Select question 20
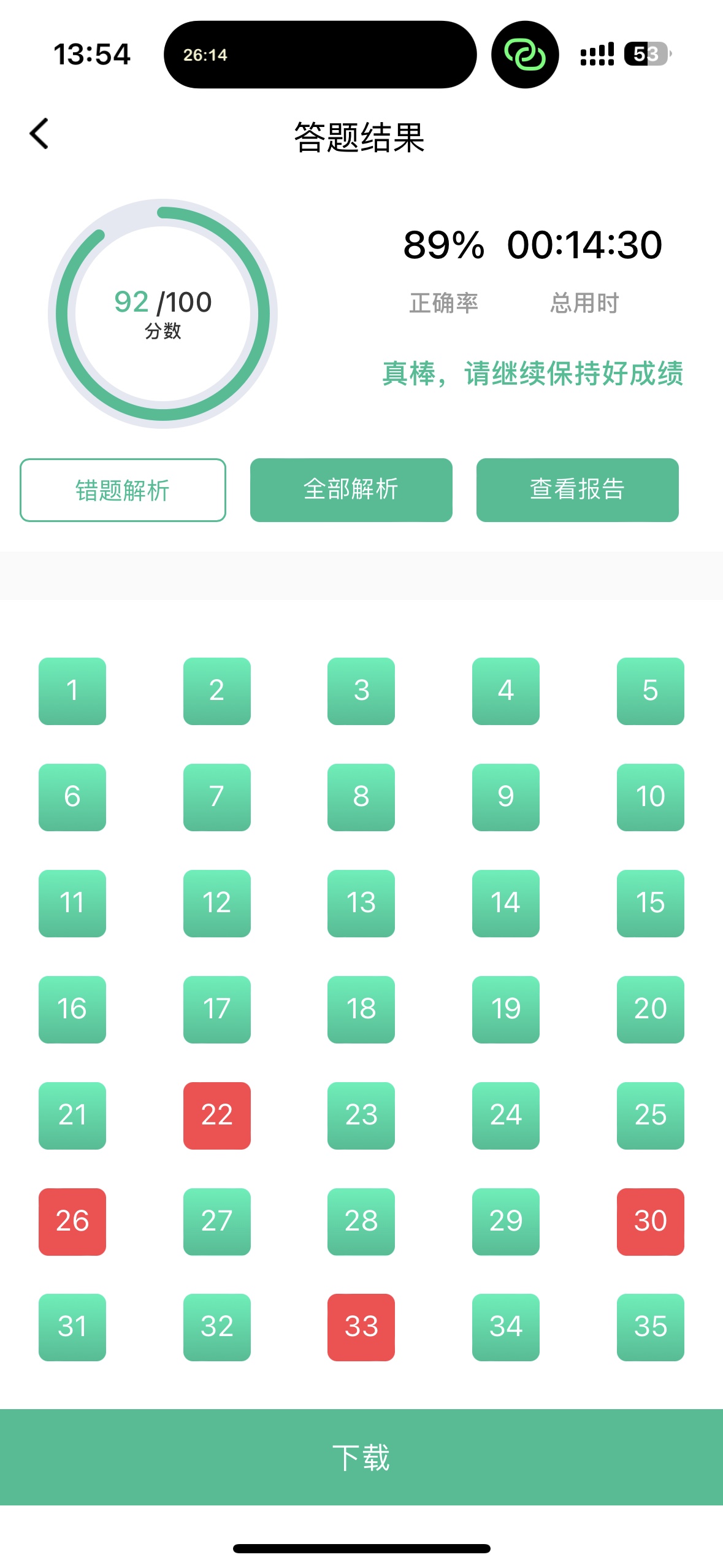 (650, 1010)
